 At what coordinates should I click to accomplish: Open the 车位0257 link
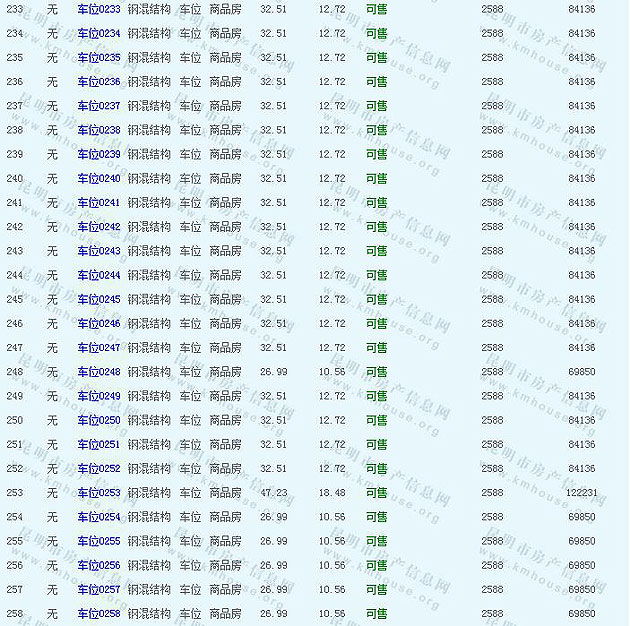tap(98, 590)
